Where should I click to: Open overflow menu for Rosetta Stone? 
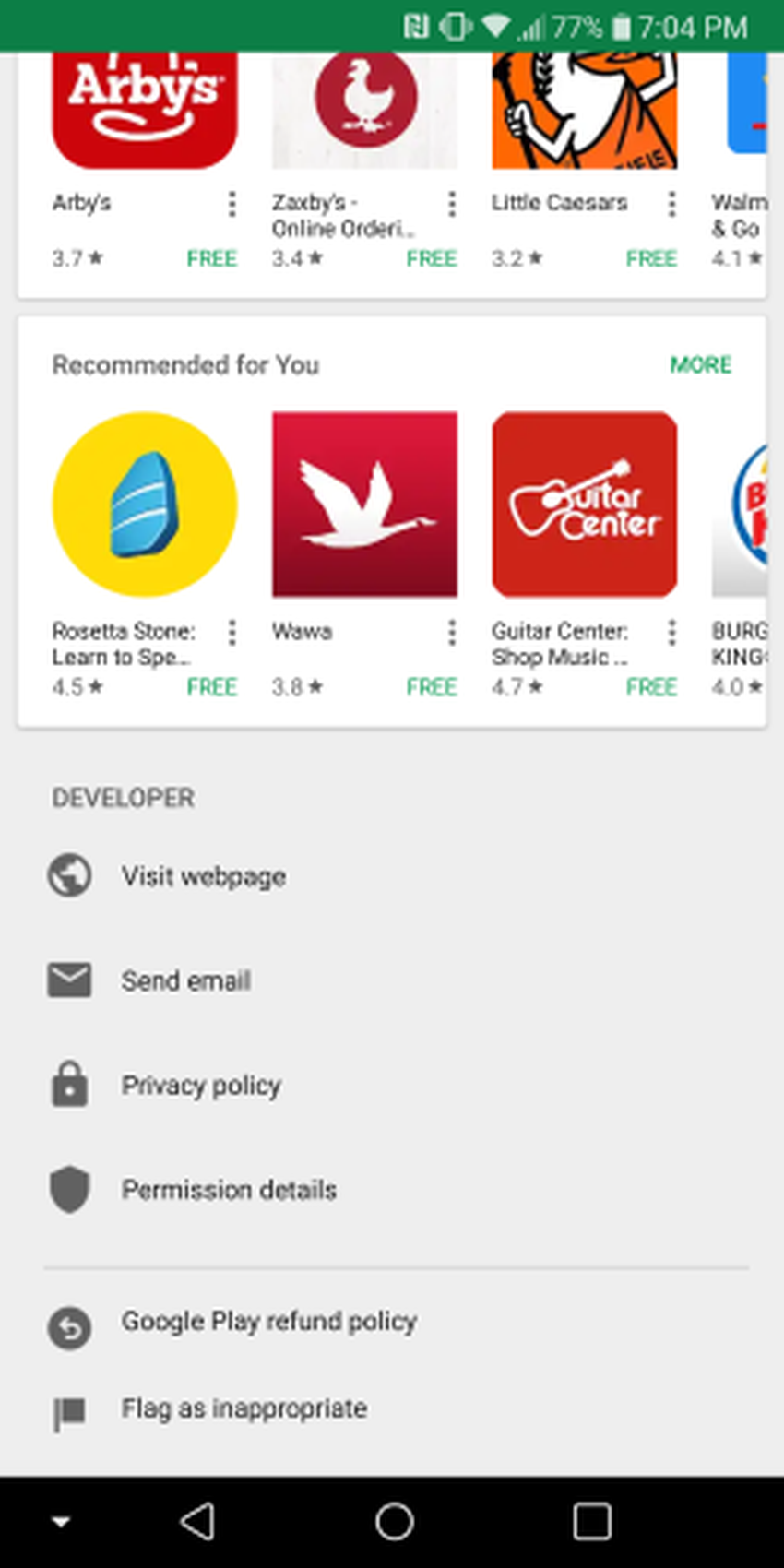tap(232, 632)
